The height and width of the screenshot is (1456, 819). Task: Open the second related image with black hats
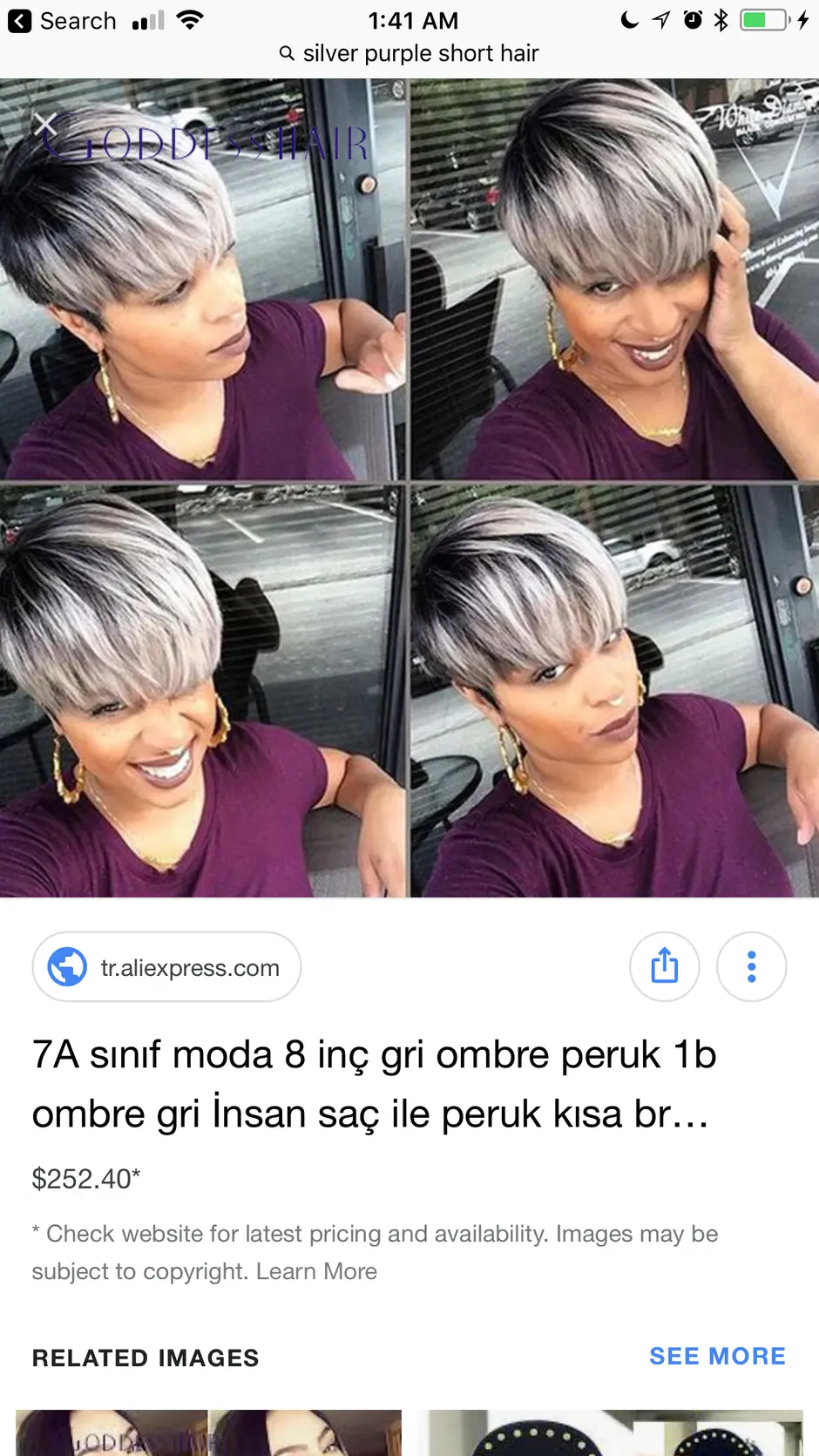click(610, 1432)
